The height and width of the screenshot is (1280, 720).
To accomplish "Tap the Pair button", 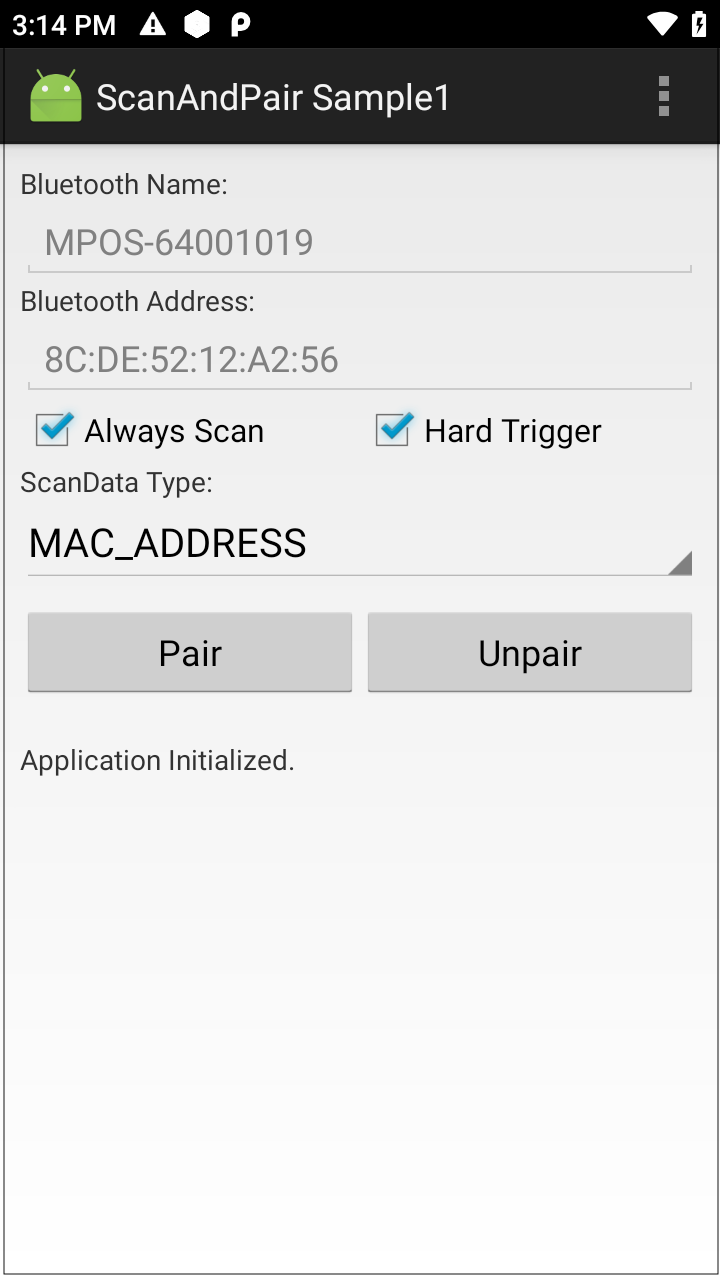I will [190, 653].
